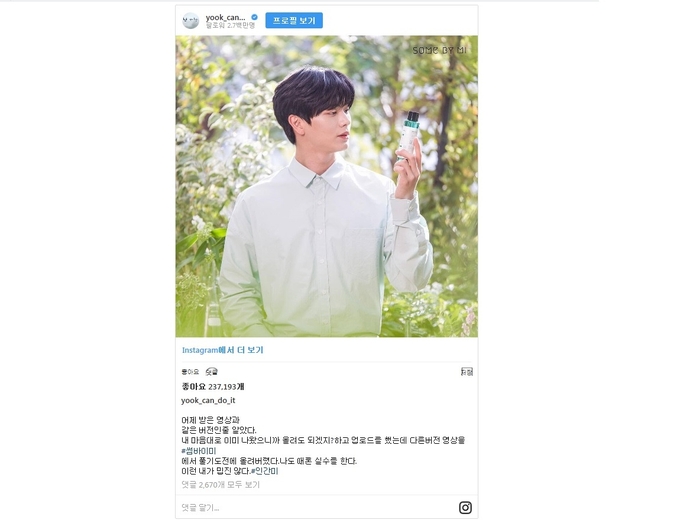Tap the Instagram logo icon
The image size is (680, 523).
tap(465, 508)
